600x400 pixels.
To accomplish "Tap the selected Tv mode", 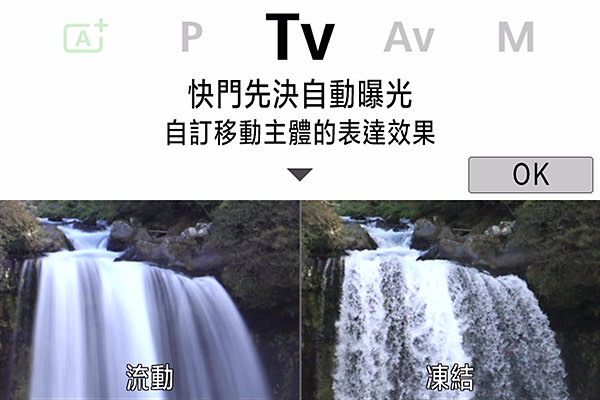I will coord(299,35).
